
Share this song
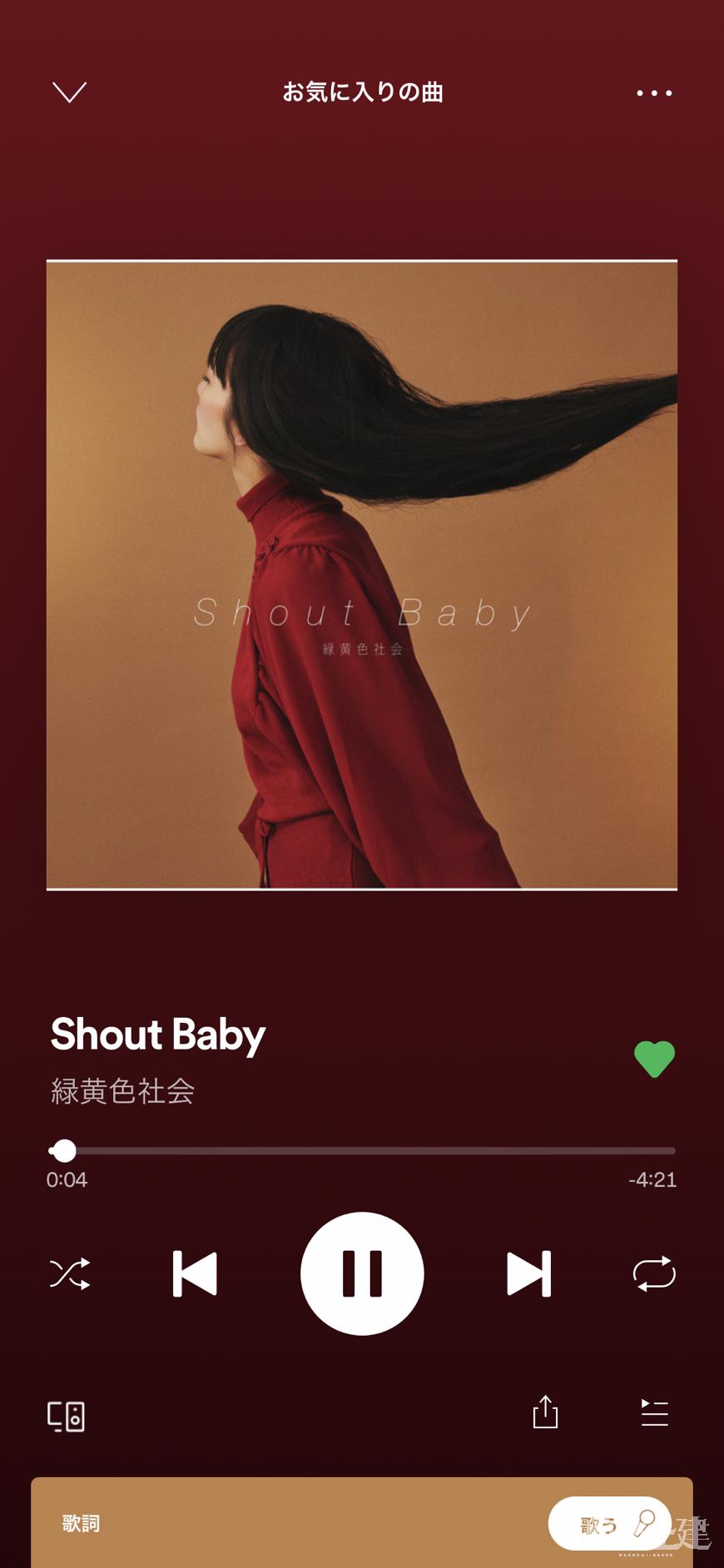tap(545, 1412)
